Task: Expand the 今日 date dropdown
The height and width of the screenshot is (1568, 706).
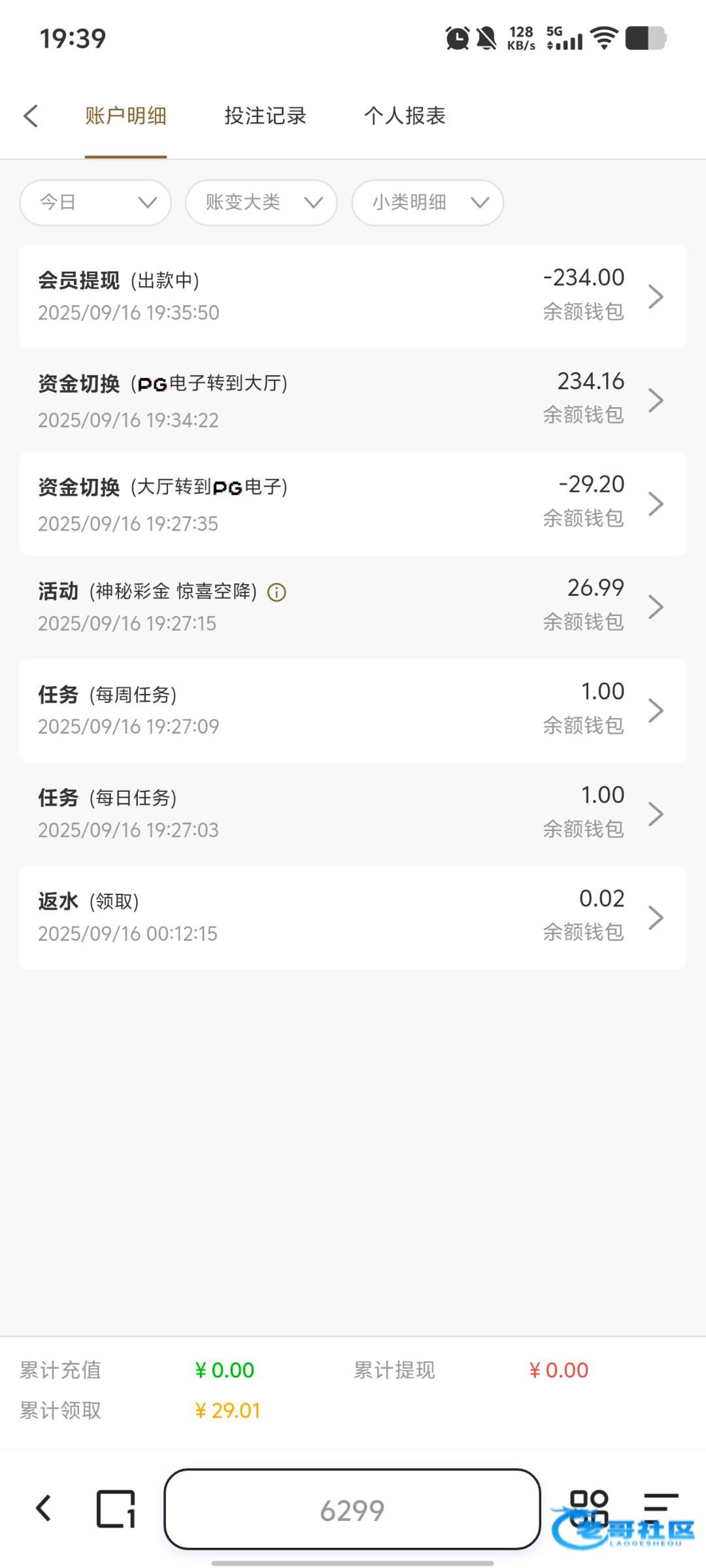Action: 95,203
